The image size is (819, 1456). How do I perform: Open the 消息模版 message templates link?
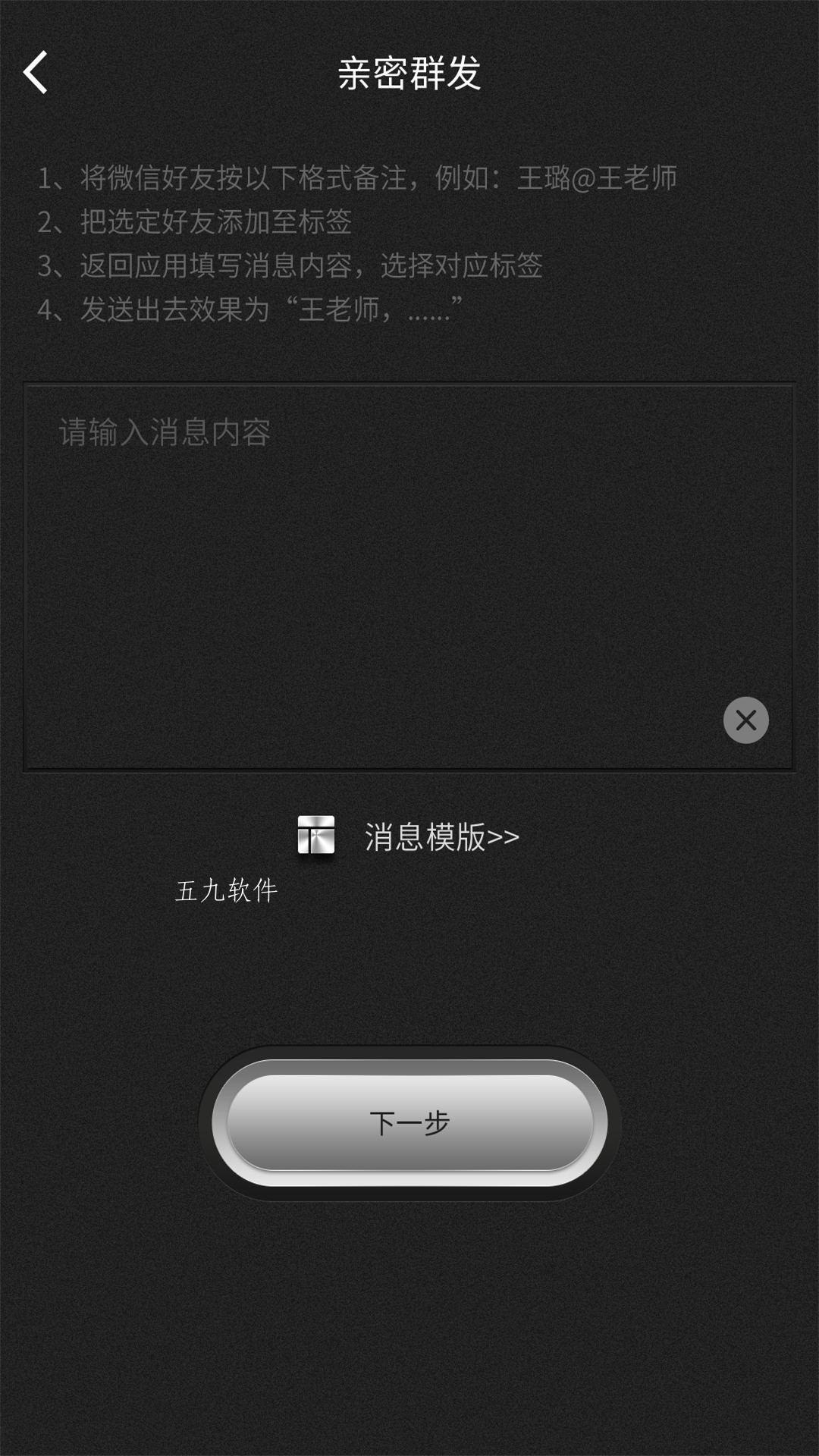click(442, 837)
